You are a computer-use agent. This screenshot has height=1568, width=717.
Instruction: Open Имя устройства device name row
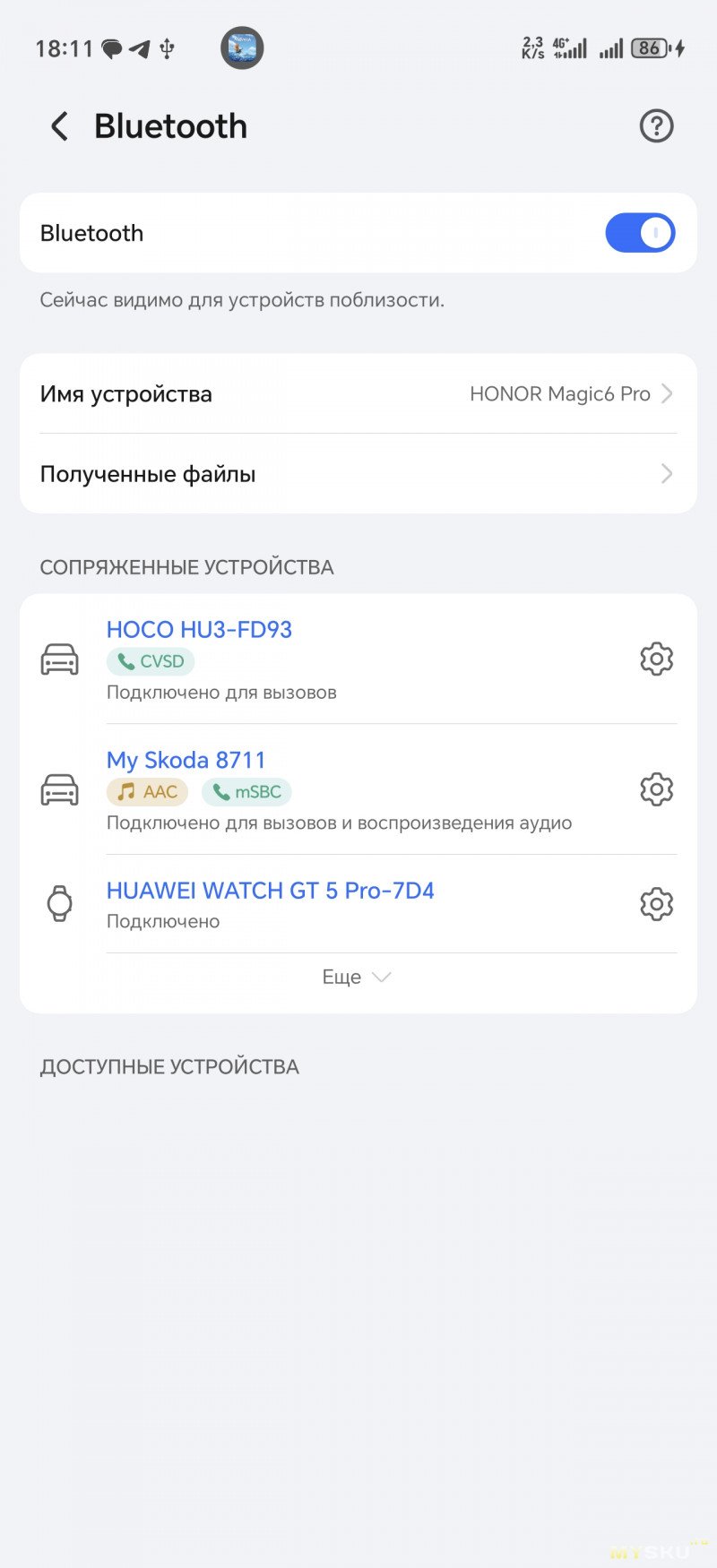(x=358, y=394)
